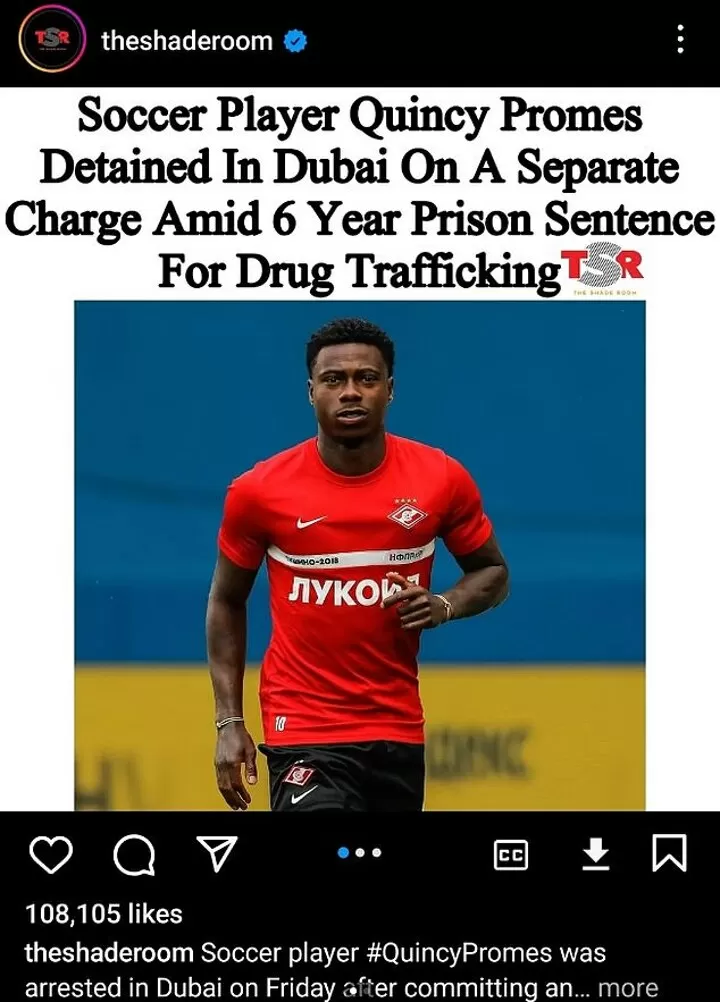Viewport: 720px width, 1002px height.
Task: Expand caption with more
Action: (628, 988)
